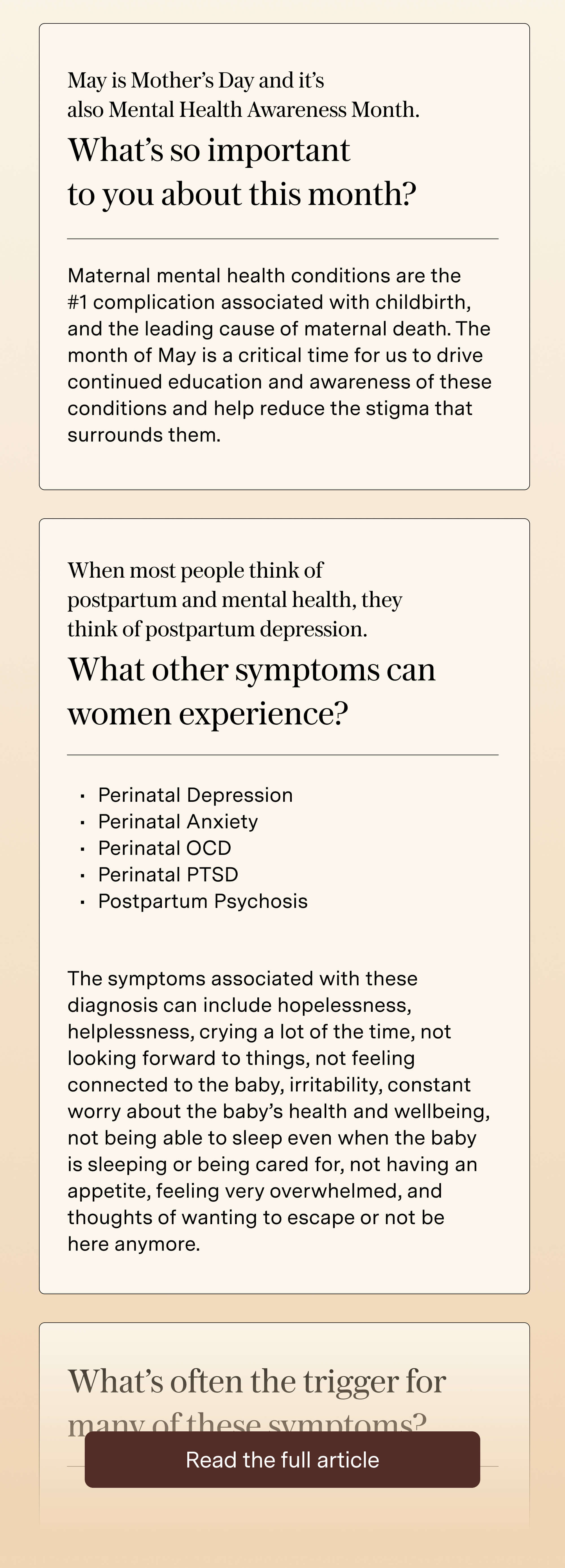Viewport: 565px width, 1568px height.
Task: Select the Perinatal OCD list item
Action: [x=164, y=847]
